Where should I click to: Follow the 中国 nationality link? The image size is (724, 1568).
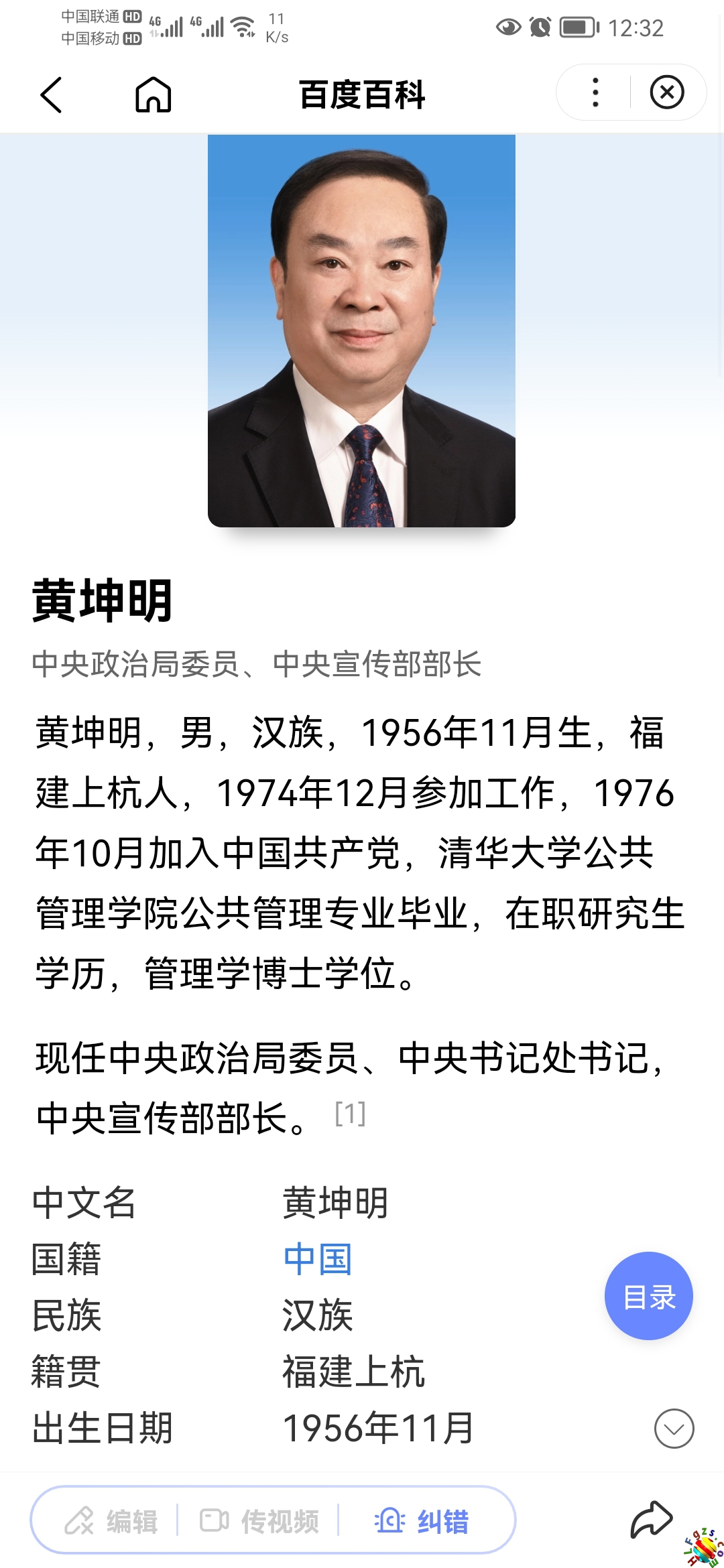(318, 1259)
